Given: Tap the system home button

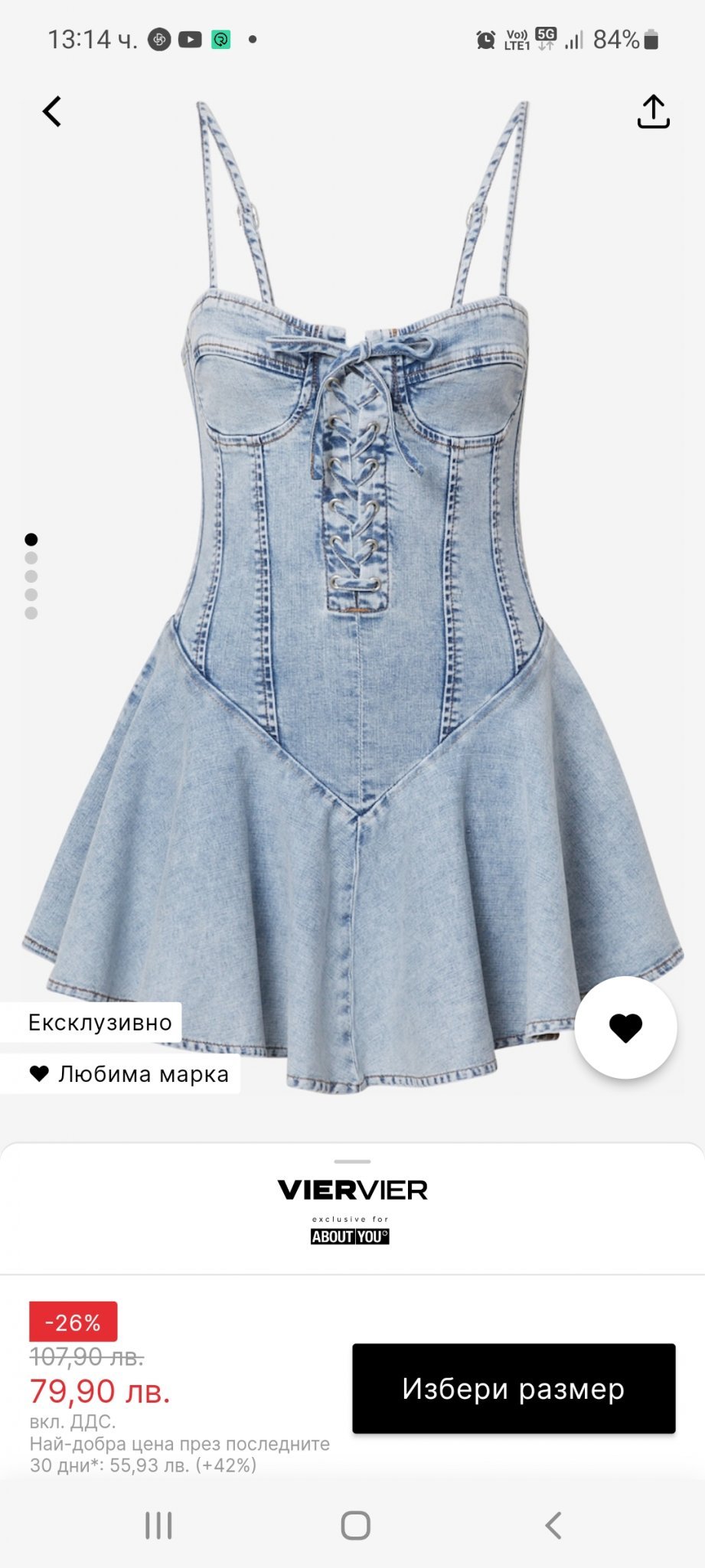Looking at the screenshot, I should tap(355, 1525).
